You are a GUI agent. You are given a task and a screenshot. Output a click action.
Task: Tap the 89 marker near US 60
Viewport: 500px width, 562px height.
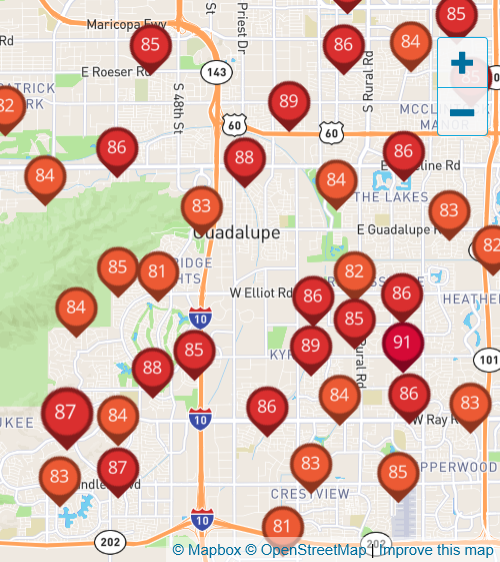coord(289,106)
